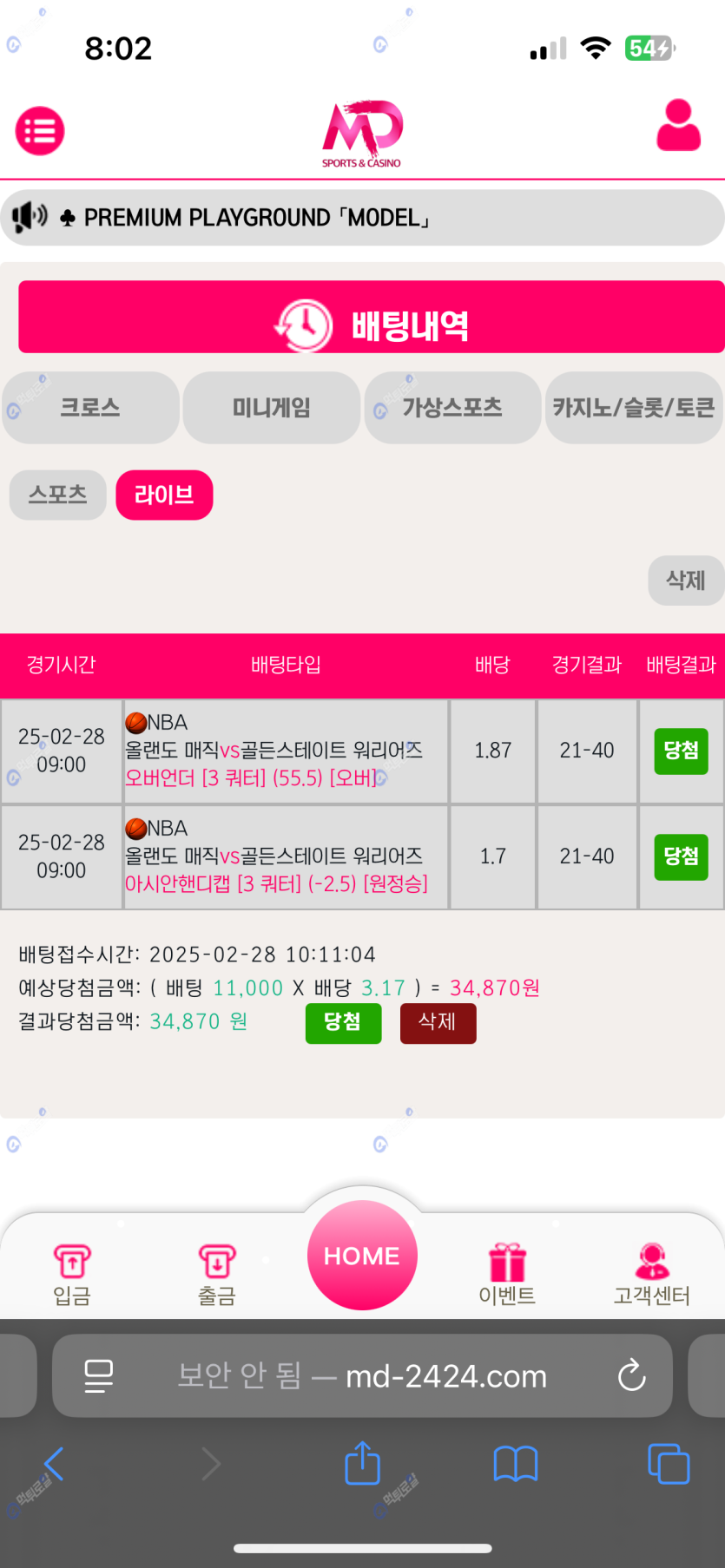Screen dimensions: 725x1568
Task: Open Safari tab overview
Action: tap(669, 1465)
